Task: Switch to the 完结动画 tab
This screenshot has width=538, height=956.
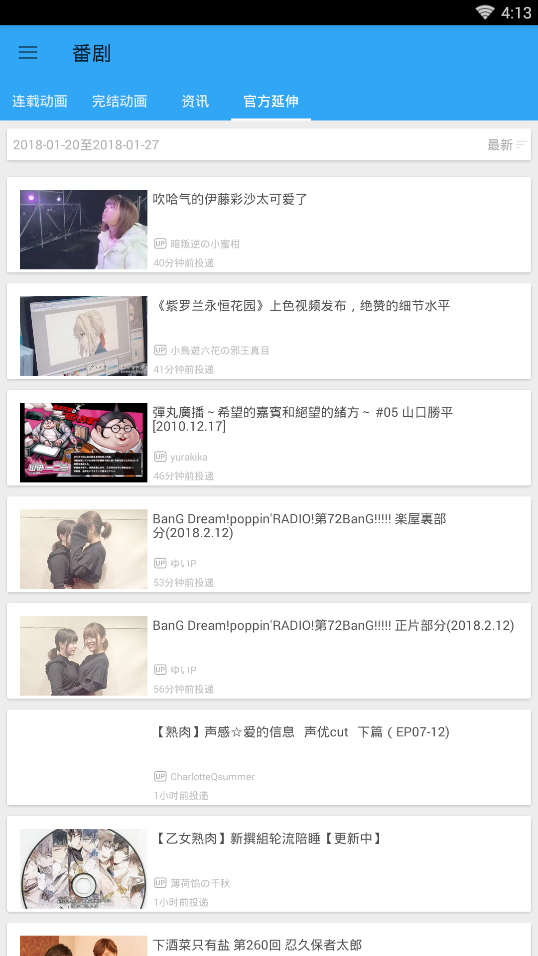Action: click(120, 101)
